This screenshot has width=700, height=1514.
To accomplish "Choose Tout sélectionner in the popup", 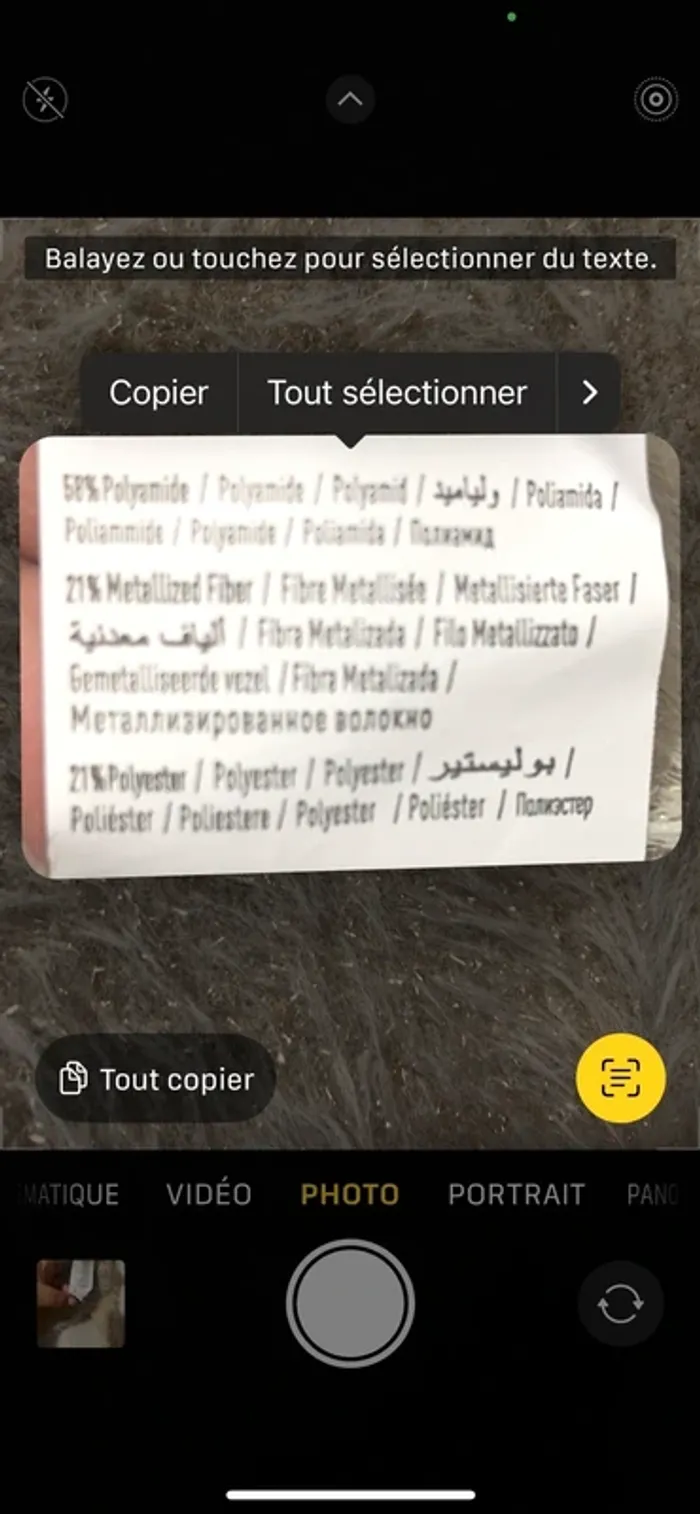I will coord(397,393).
